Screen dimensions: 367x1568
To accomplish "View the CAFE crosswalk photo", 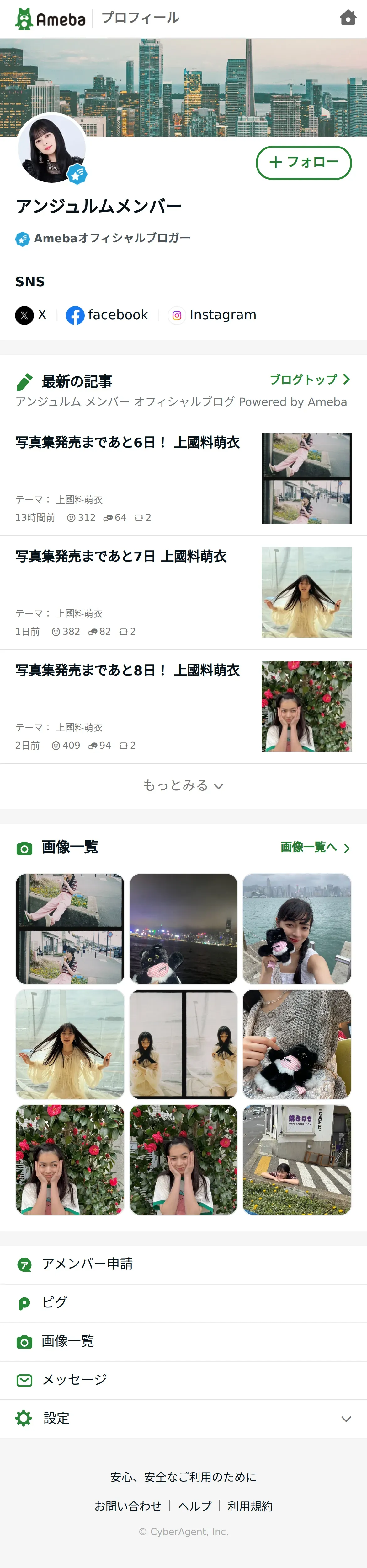I will click(x=296, y=1159).
